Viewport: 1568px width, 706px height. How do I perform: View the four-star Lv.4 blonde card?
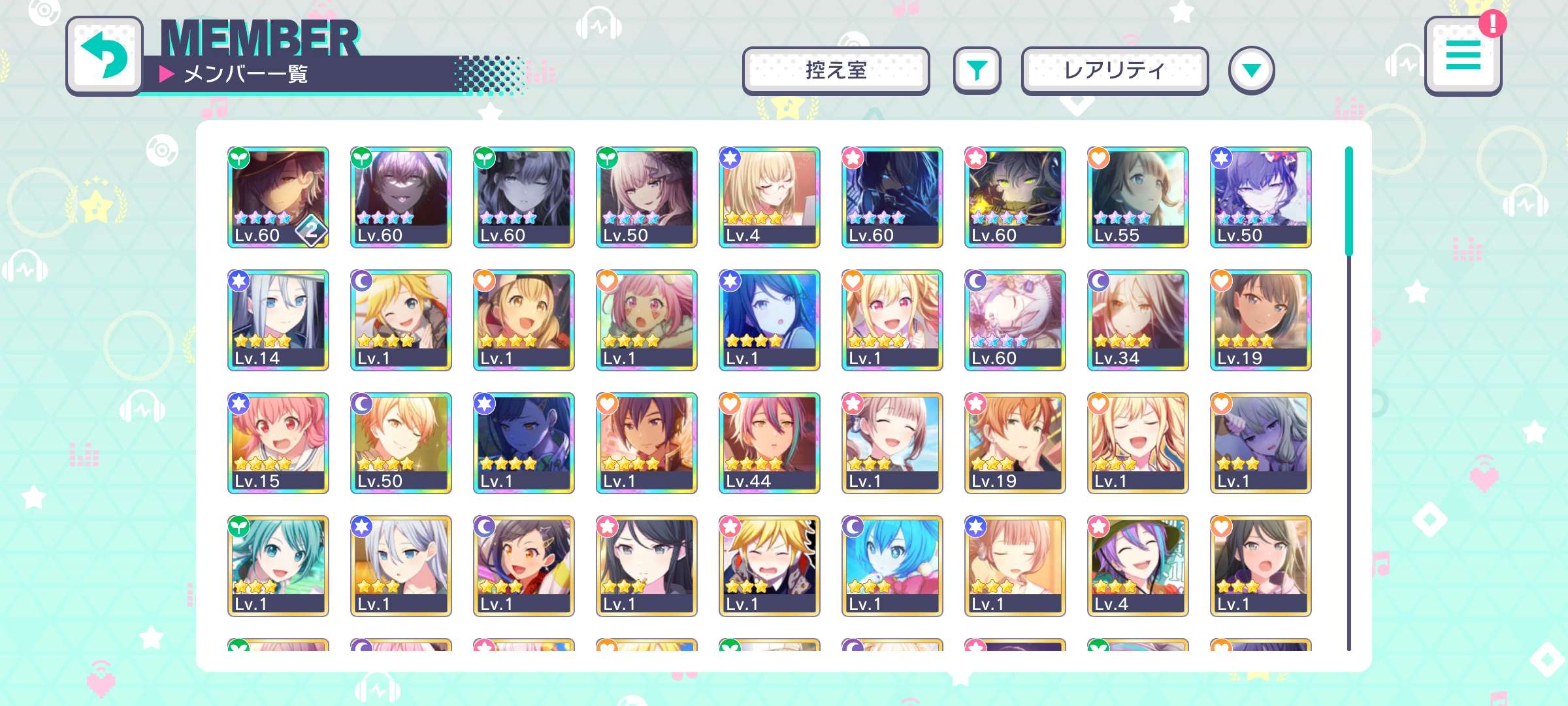click(769, 197)
